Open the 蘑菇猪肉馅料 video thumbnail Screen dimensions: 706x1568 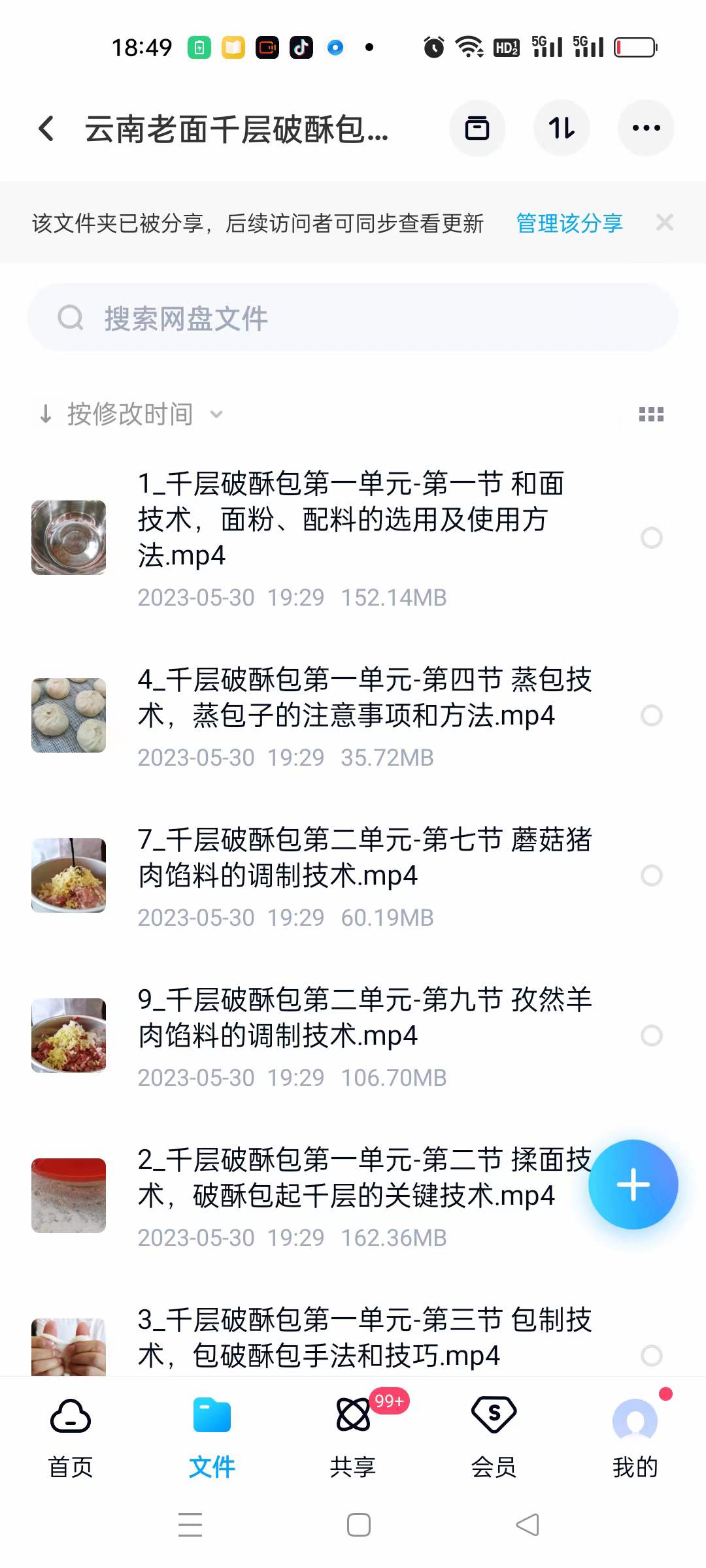pos(69,875)
